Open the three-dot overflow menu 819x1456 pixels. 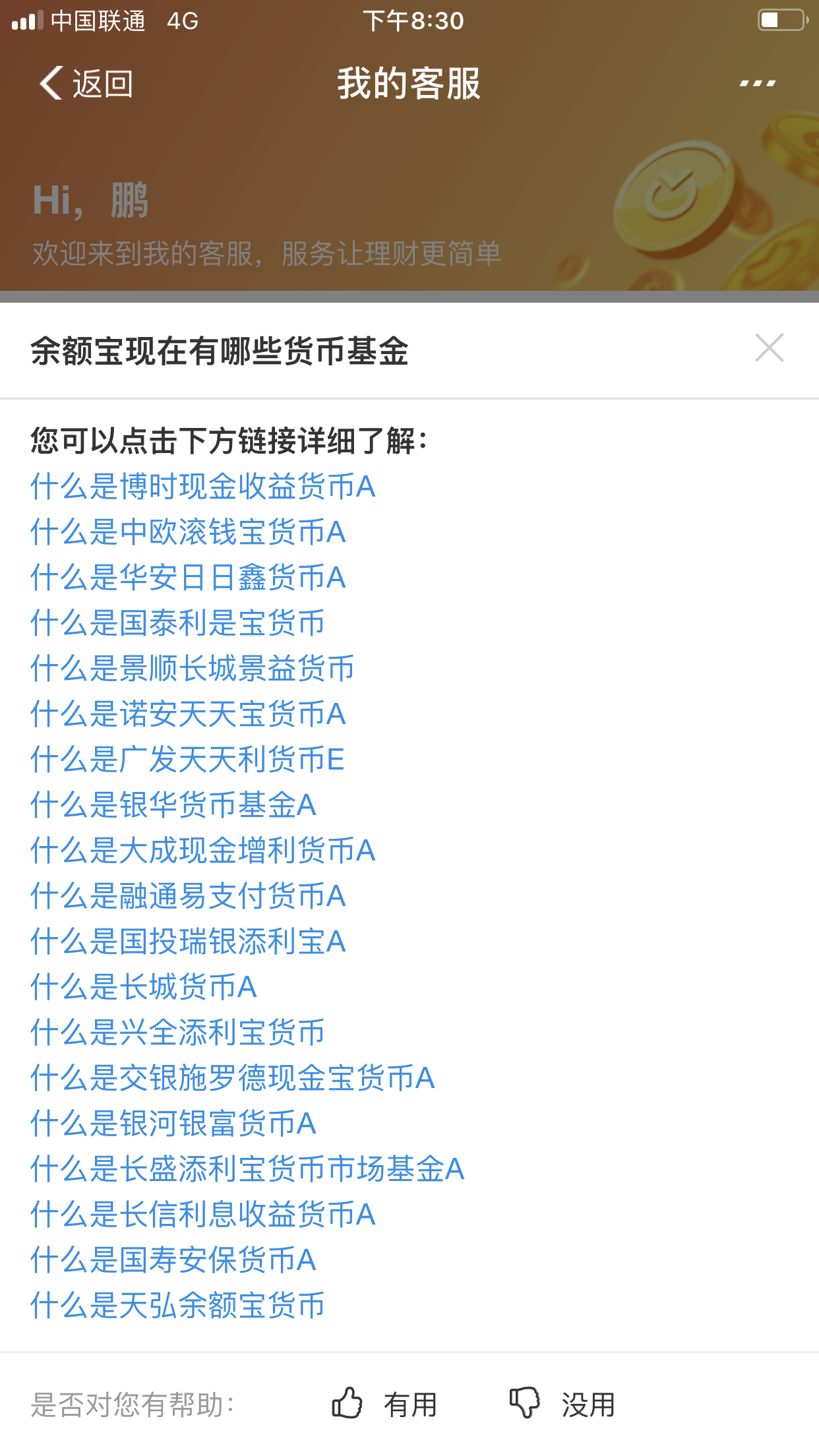click(757, 84)
